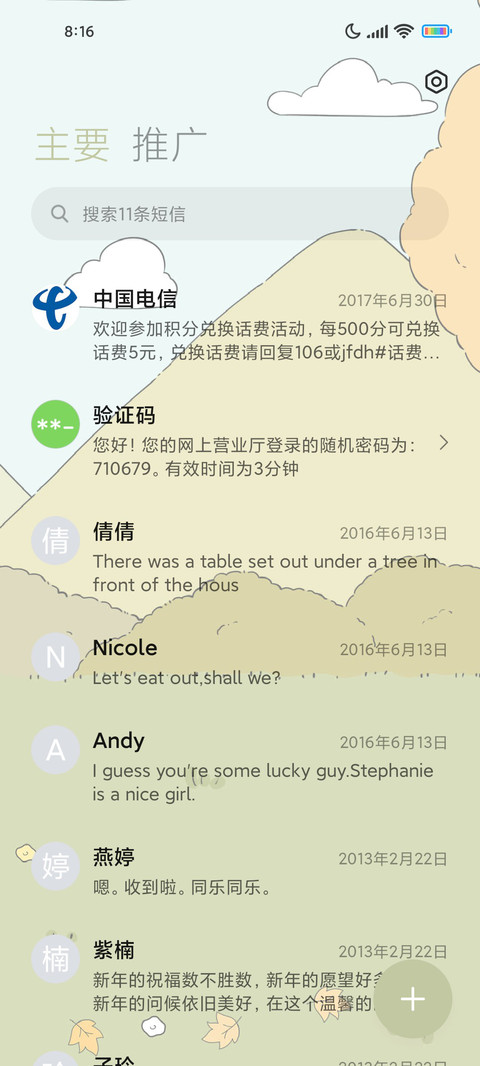Select the 主要 tab
Image resolution: width=480 pixels, height=1066 pixels.
72,144
